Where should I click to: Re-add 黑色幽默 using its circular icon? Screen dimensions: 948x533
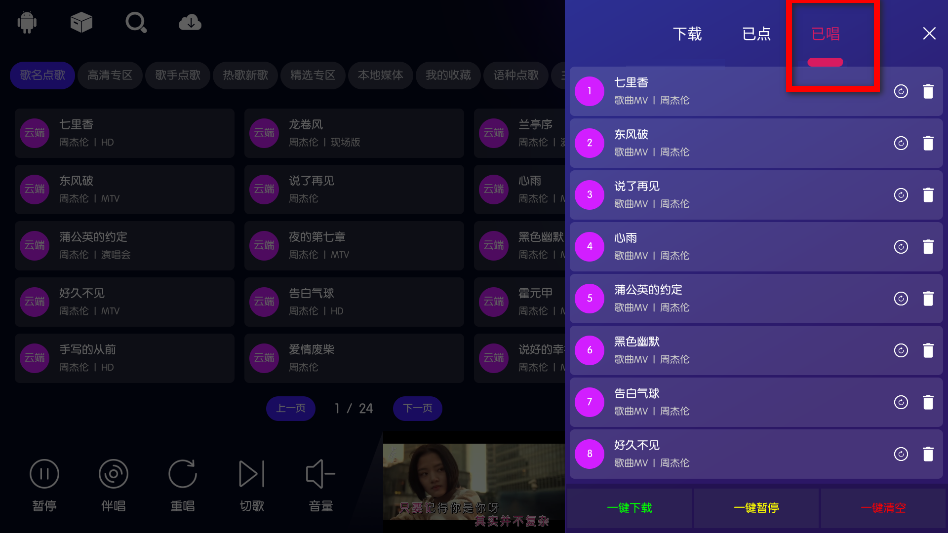pyautogui.click(x=900, y=350)
